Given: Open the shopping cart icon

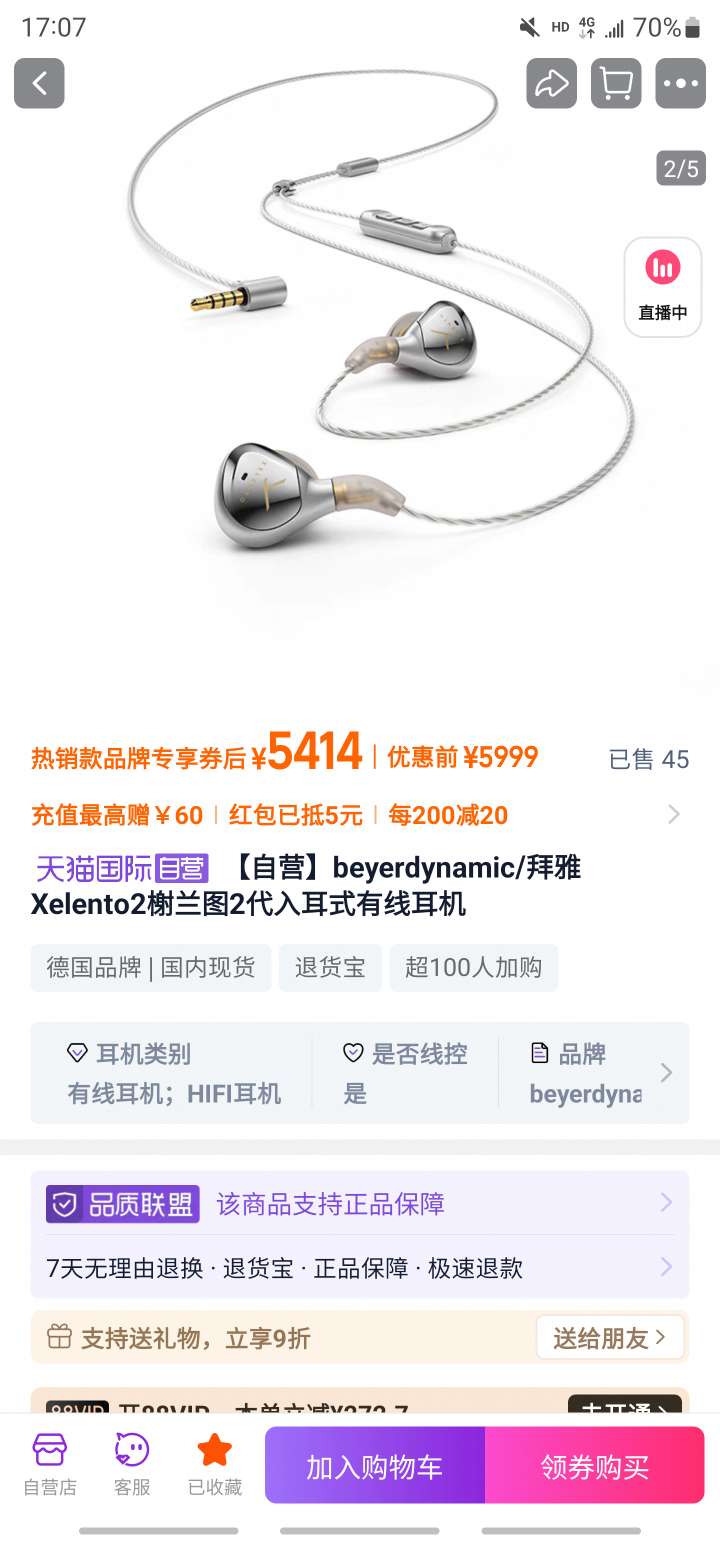Looking at the screenshot, I should [615, 83].
